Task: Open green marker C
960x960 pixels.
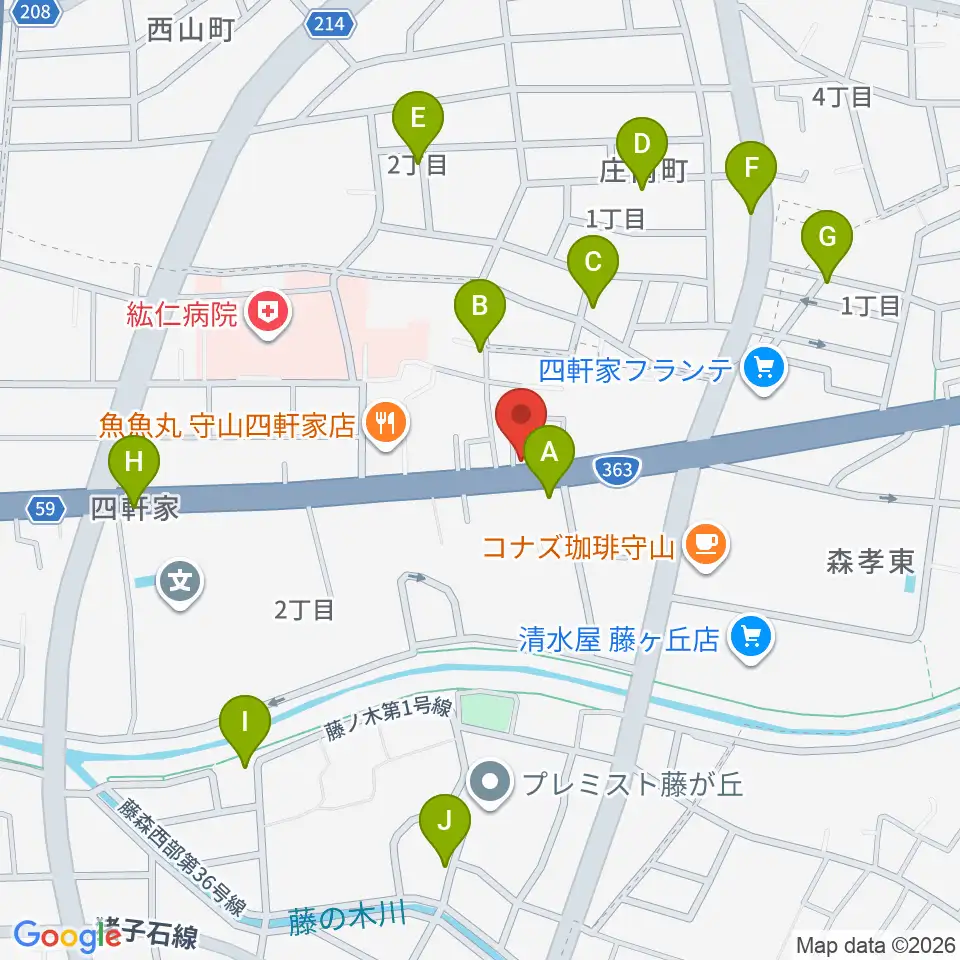Action: pyautogui.click(x=593, y=266)
